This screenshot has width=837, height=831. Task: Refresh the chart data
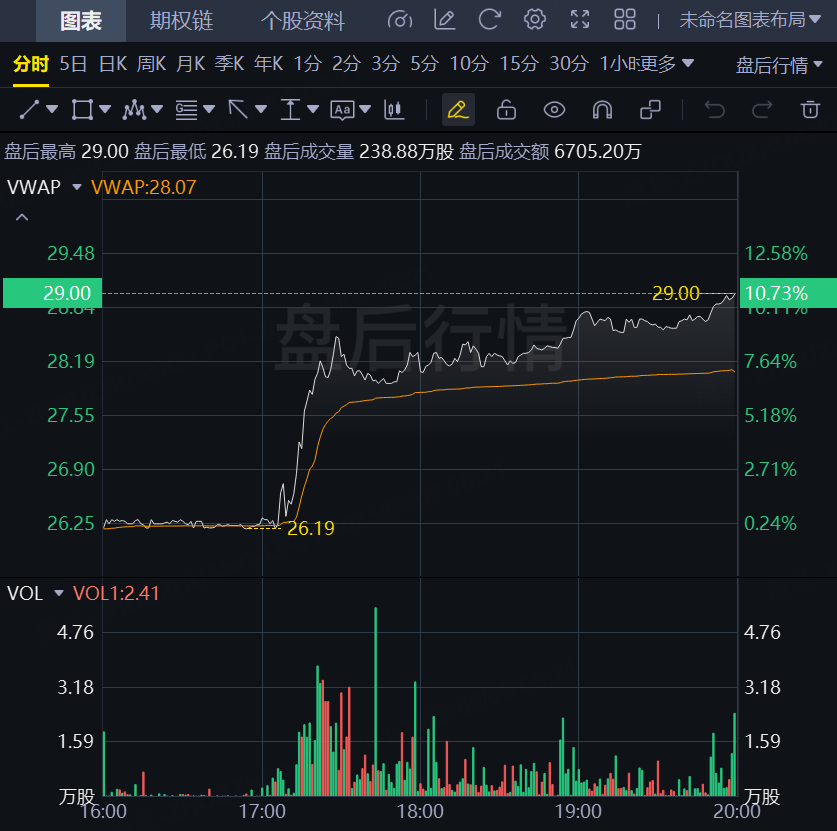point(489,19)
